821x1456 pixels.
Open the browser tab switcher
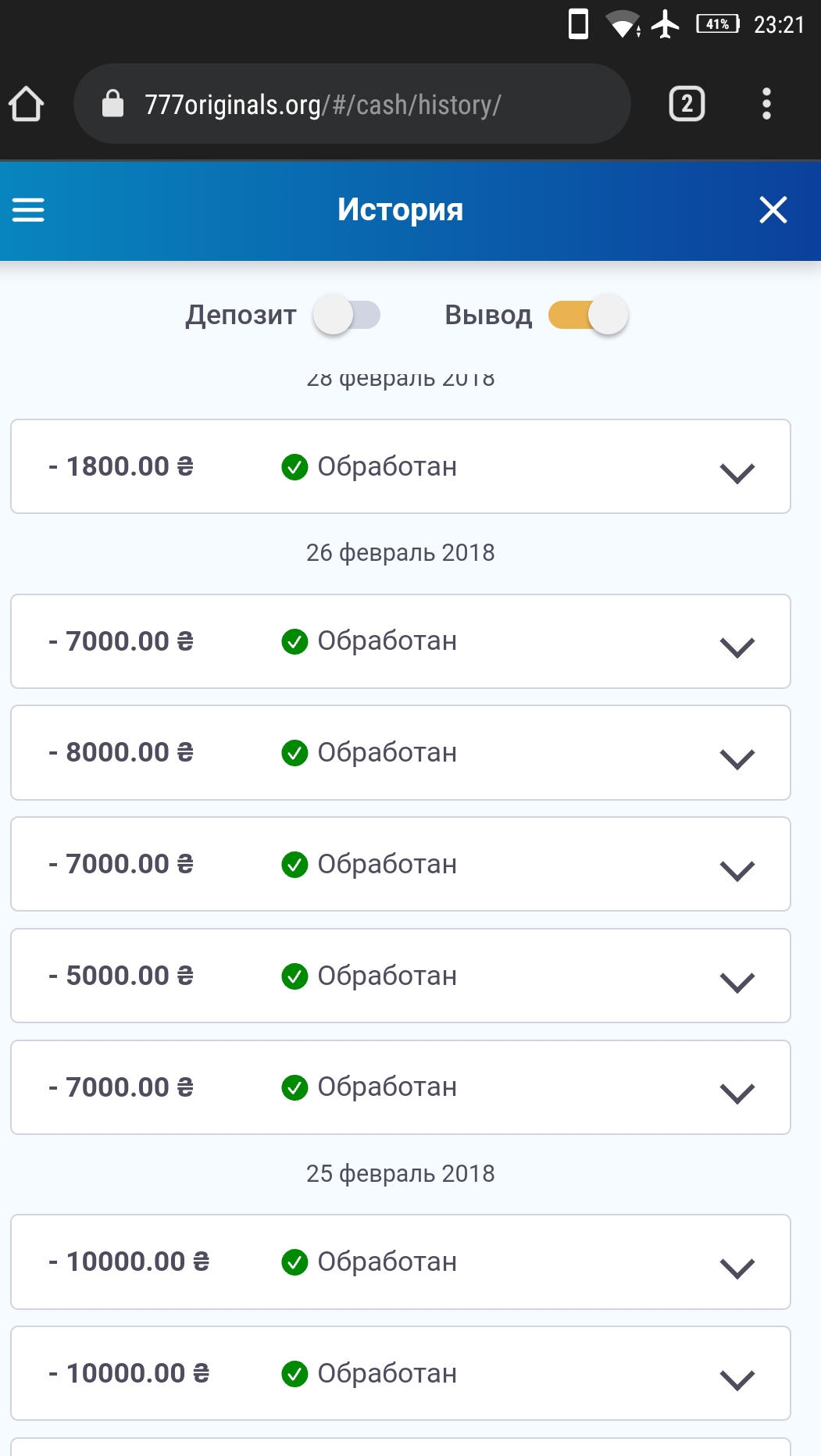(687, 104)
